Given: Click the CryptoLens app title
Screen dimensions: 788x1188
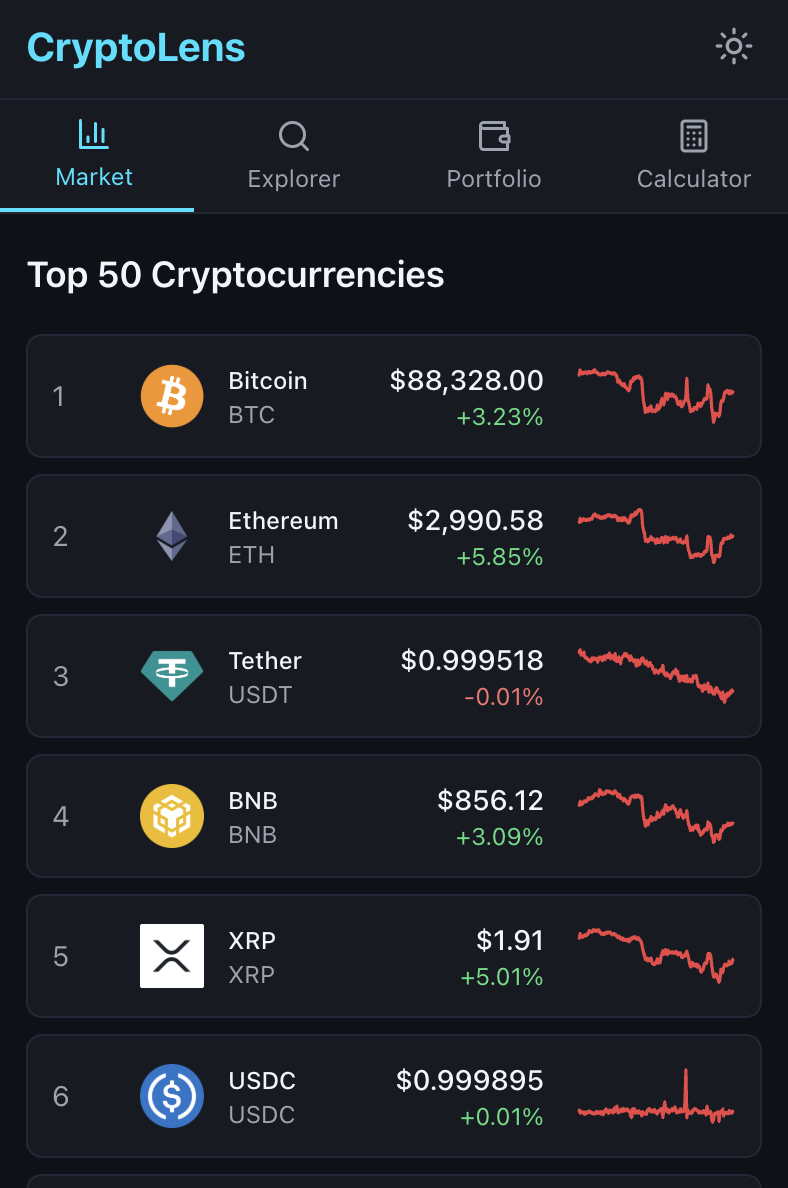Looking at the screenshot, I should 136,46.
